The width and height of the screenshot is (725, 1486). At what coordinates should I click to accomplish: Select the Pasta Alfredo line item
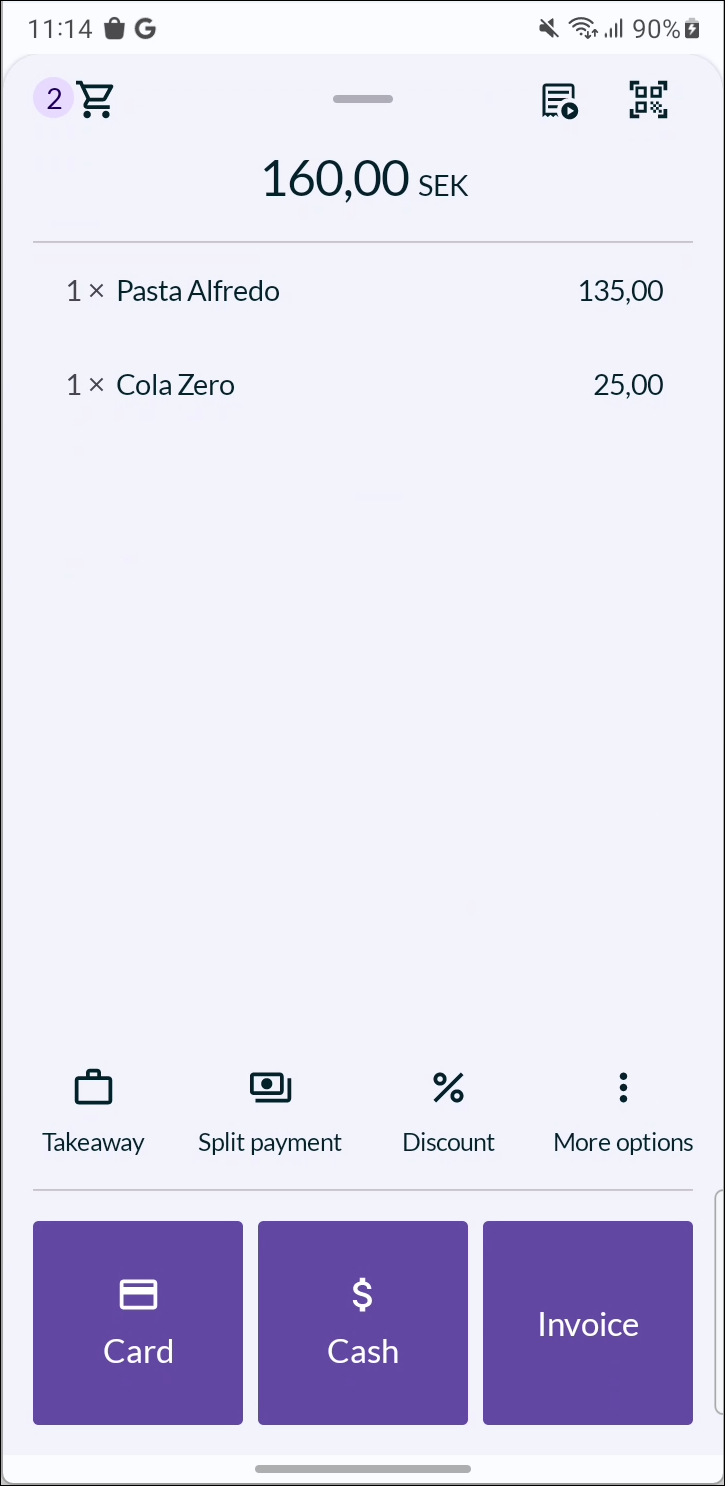[x=363, y=291]
